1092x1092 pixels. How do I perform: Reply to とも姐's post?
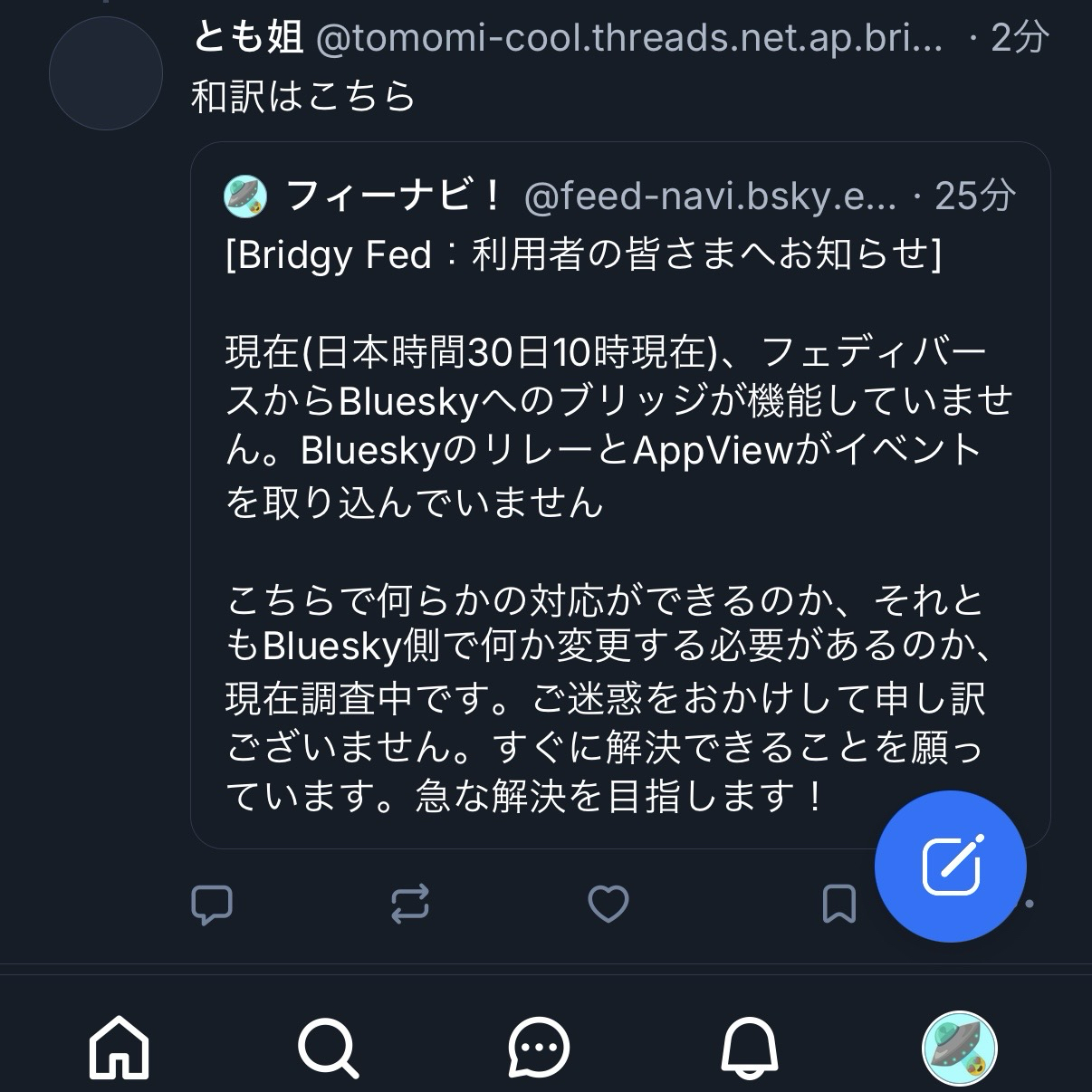[x=212, y=904]
